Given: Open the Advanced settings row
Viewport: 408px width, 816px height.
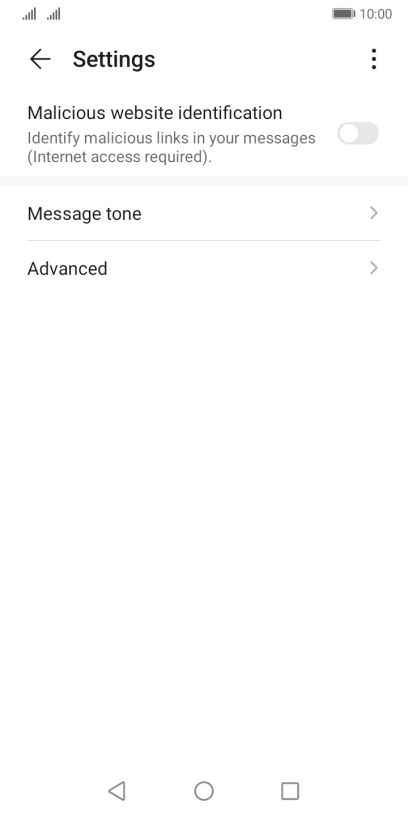Looking at the screenshot, I should tap(204, 269).
